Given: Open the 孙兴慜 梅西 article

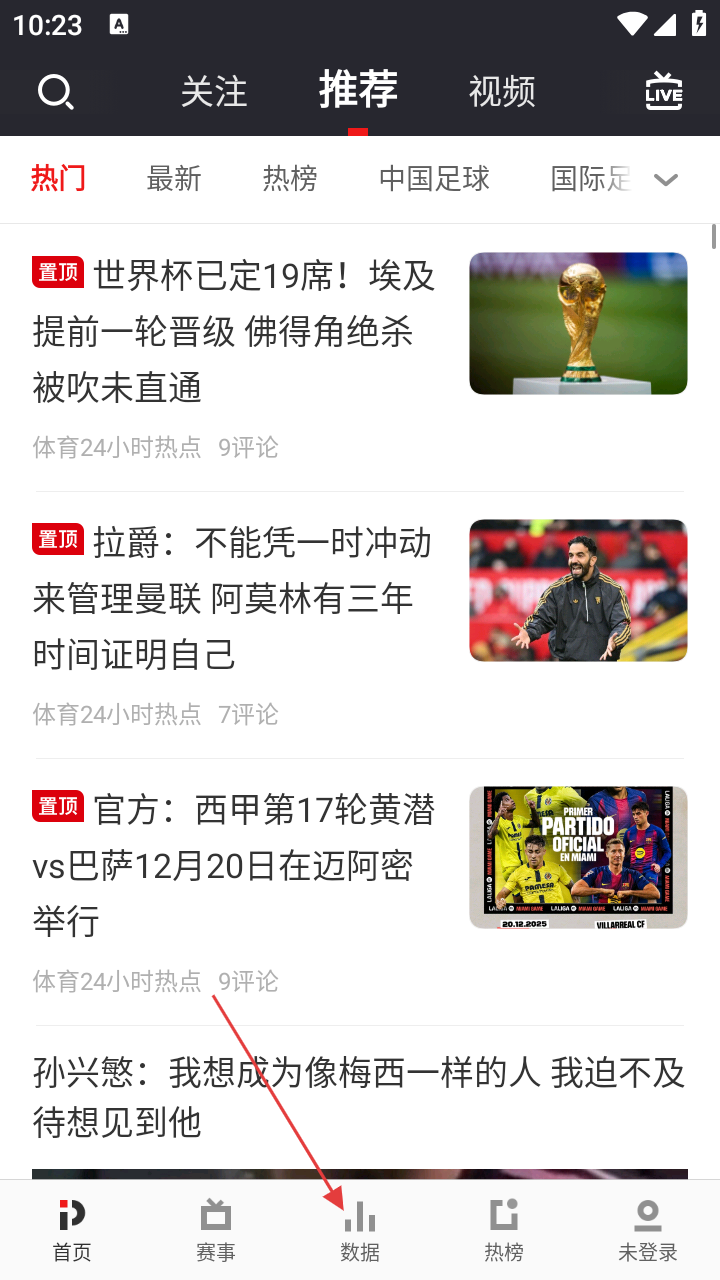Looking at the screenshot, I should coord(358,1097).
